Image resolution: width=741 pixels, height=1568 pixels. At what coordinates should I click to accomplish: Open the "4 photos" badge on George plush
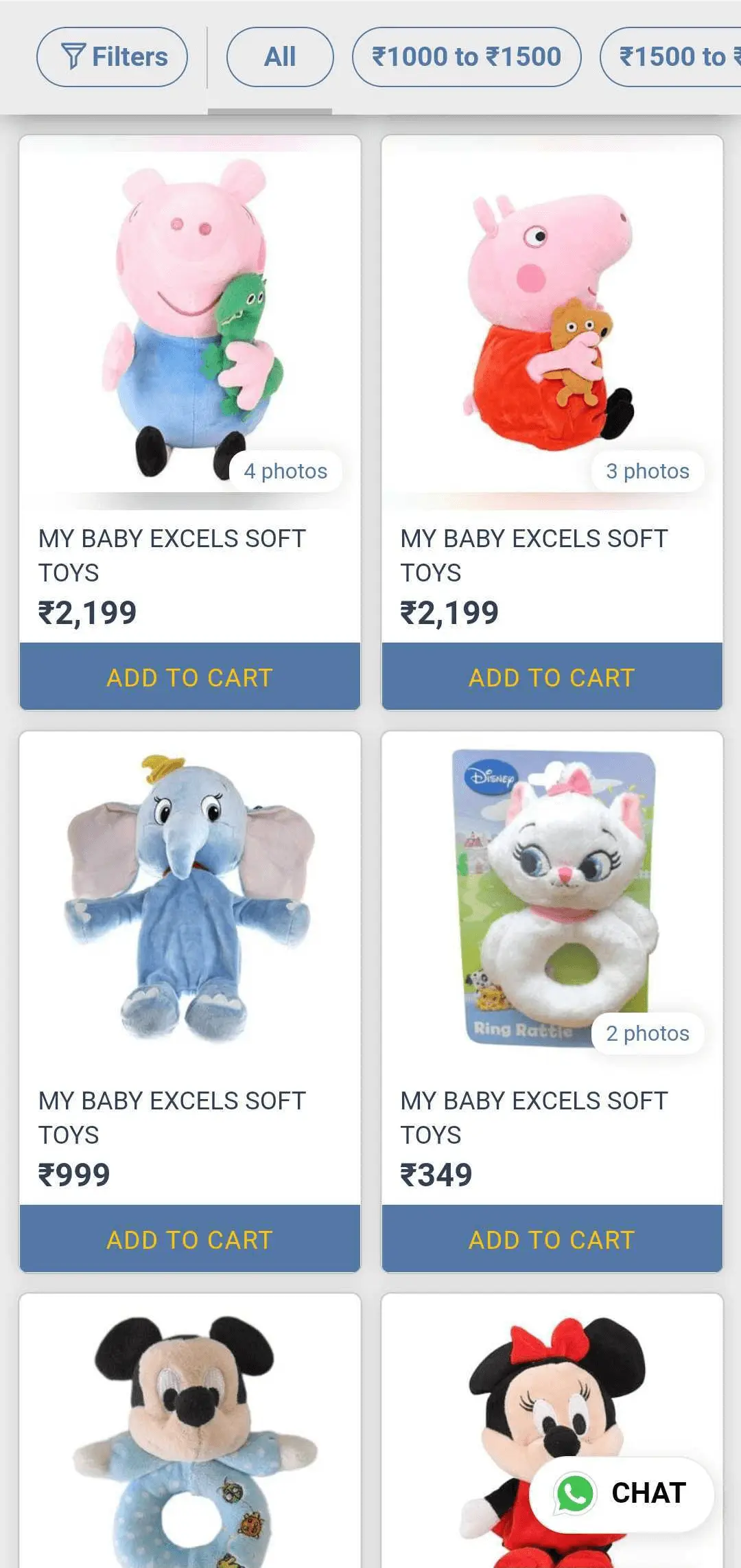[x=285, y=470]
